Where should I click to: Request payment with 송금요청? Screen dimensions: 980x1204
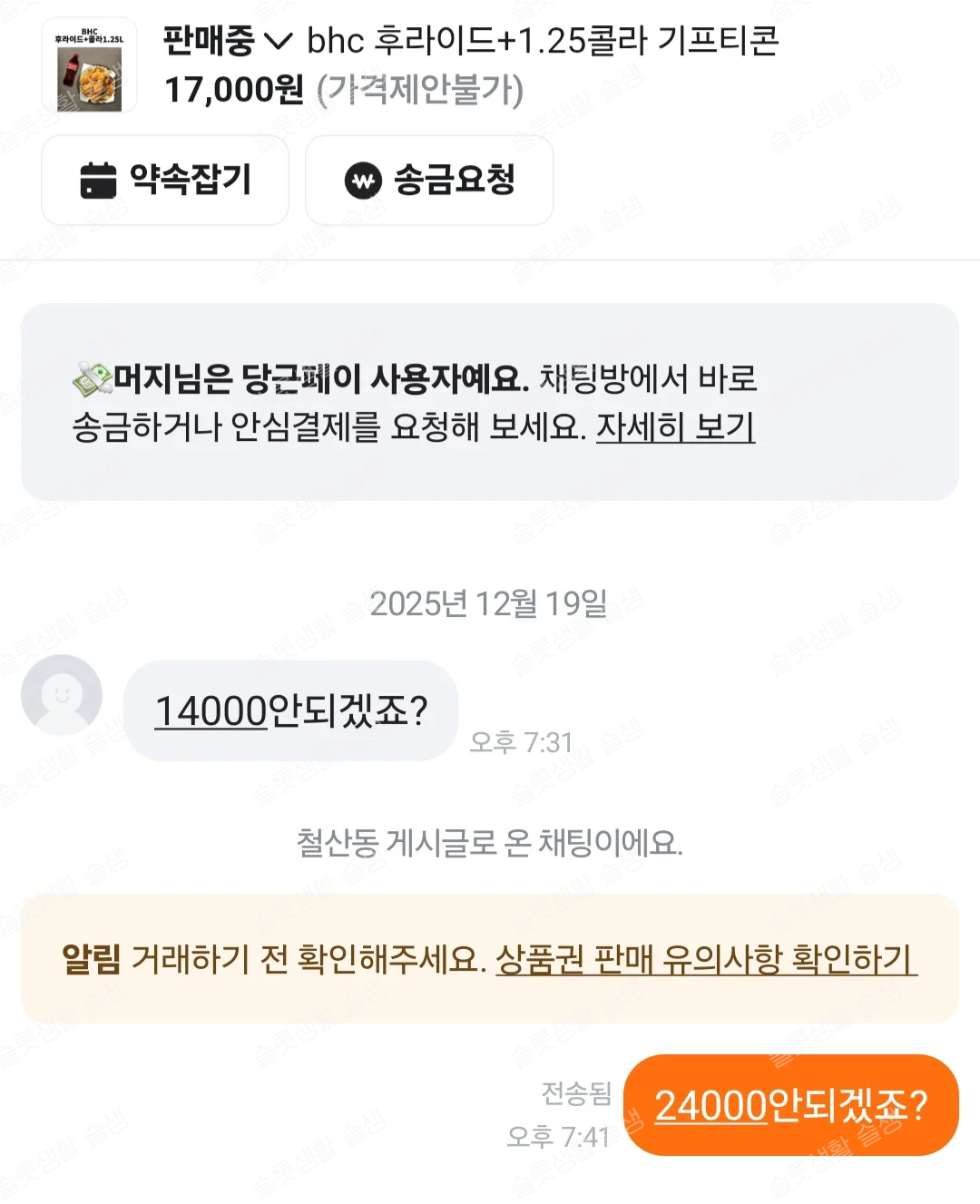pos(429,180)
